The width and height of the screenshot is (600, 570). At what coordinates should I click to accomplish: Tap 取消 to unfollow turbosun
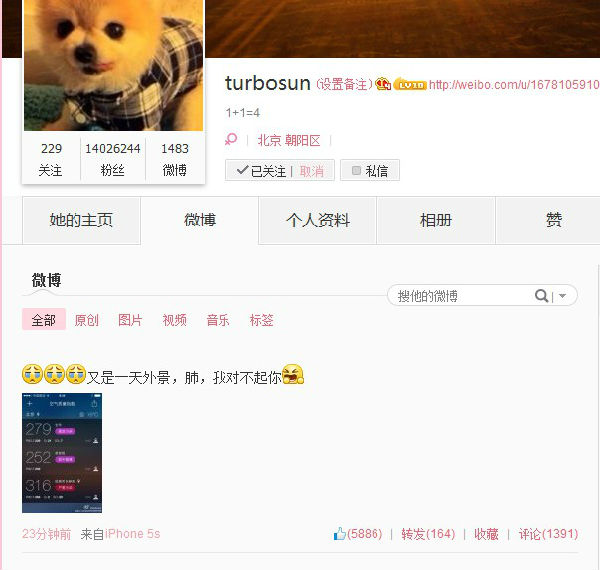(312, 171)
